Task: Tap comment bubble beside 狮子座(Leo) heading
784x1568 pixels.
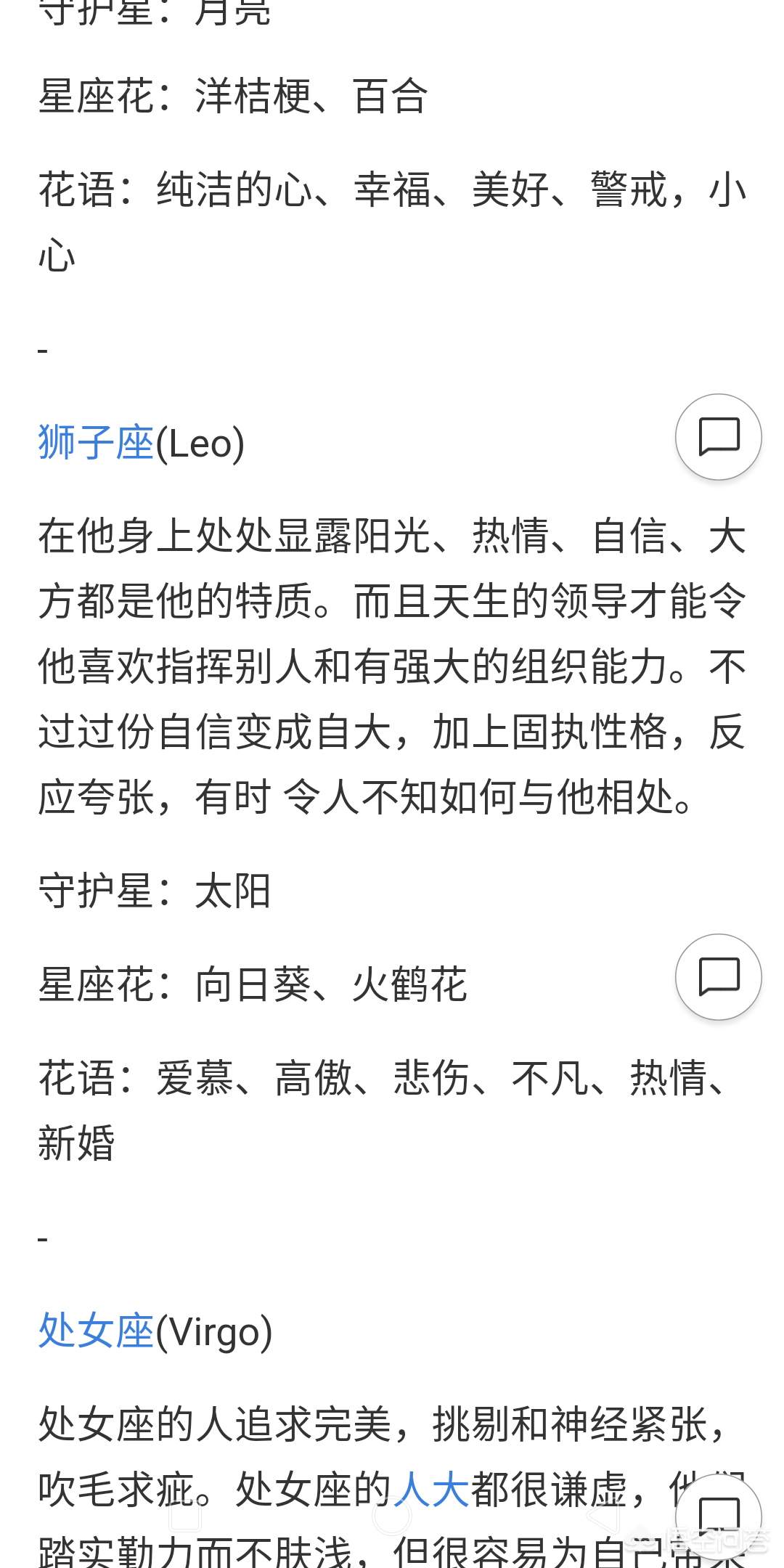Action: [719, 437]
